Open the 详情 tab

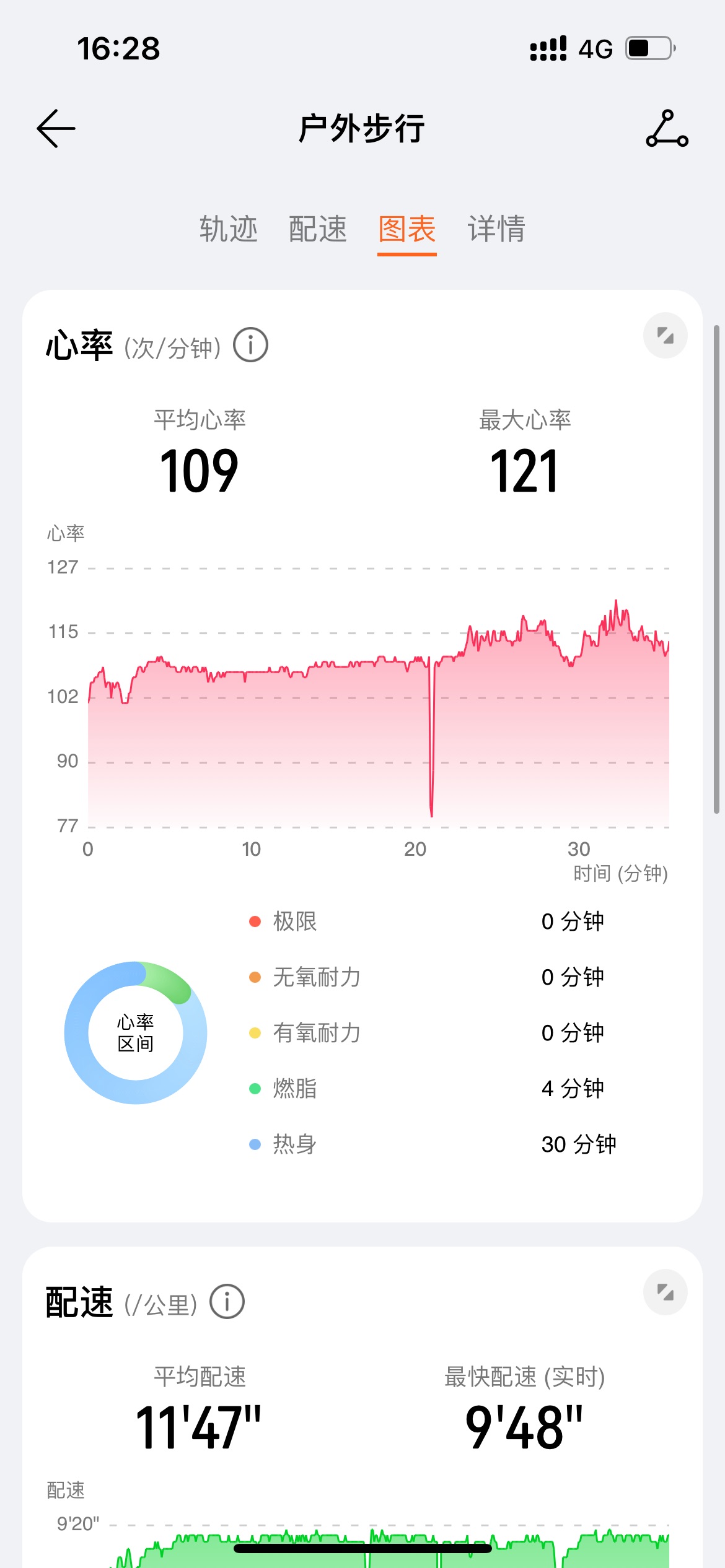tap(496, 229)
